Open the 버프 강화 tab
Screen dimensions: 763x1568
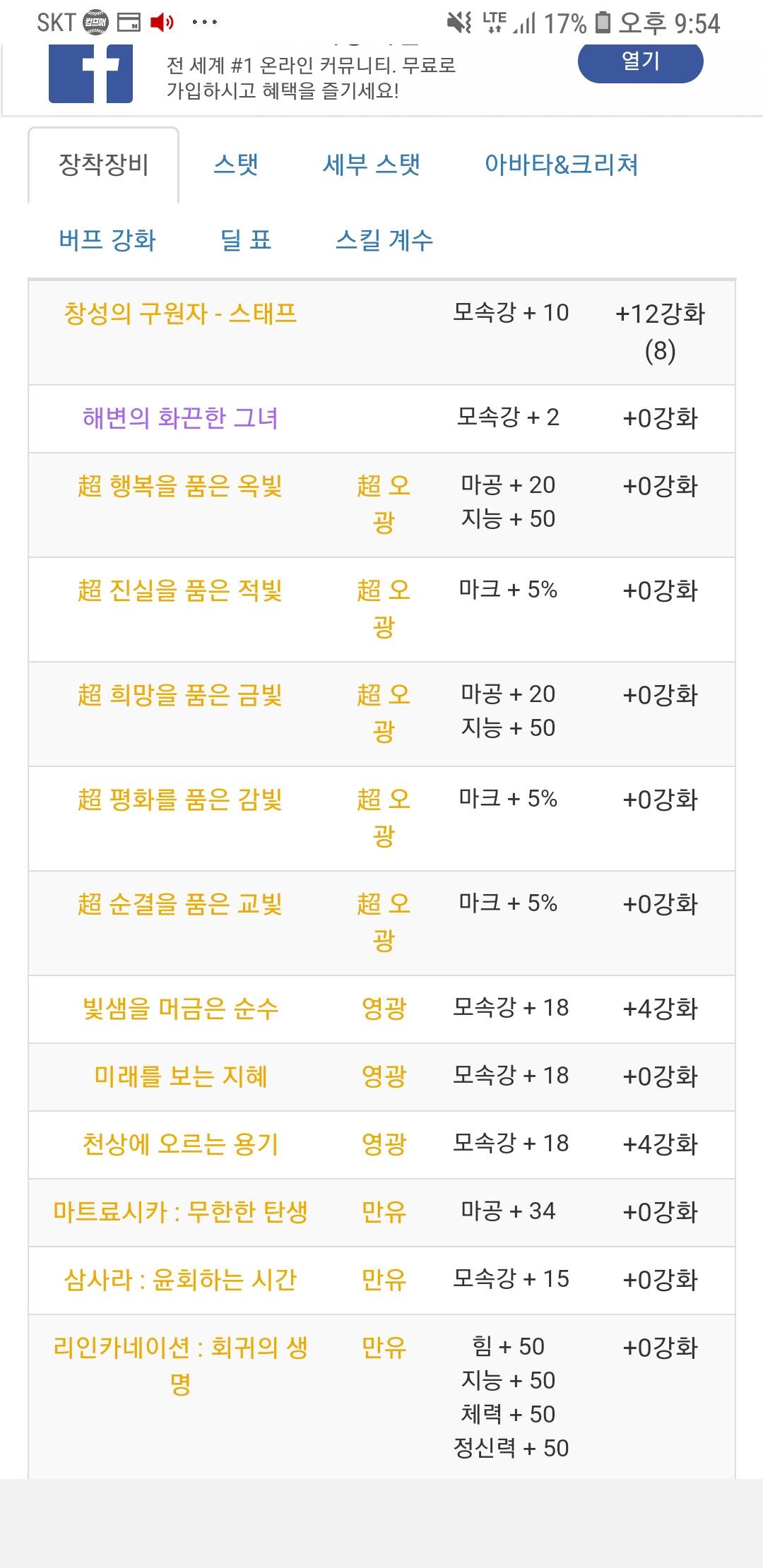(107, 240)
